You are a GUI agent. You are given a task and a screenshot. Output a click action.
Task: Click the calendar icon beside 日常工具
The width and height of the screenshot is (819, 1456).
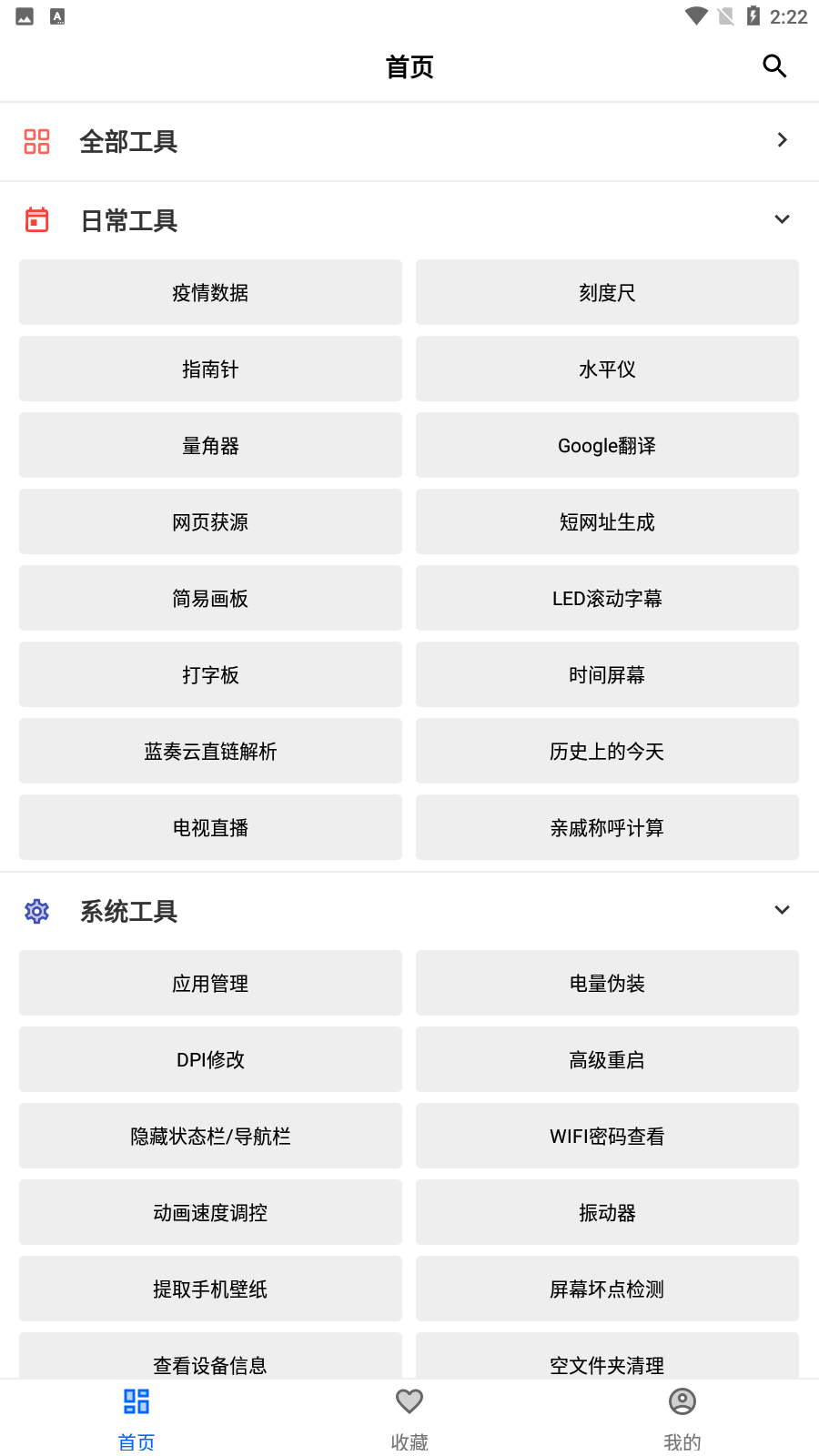36,220
